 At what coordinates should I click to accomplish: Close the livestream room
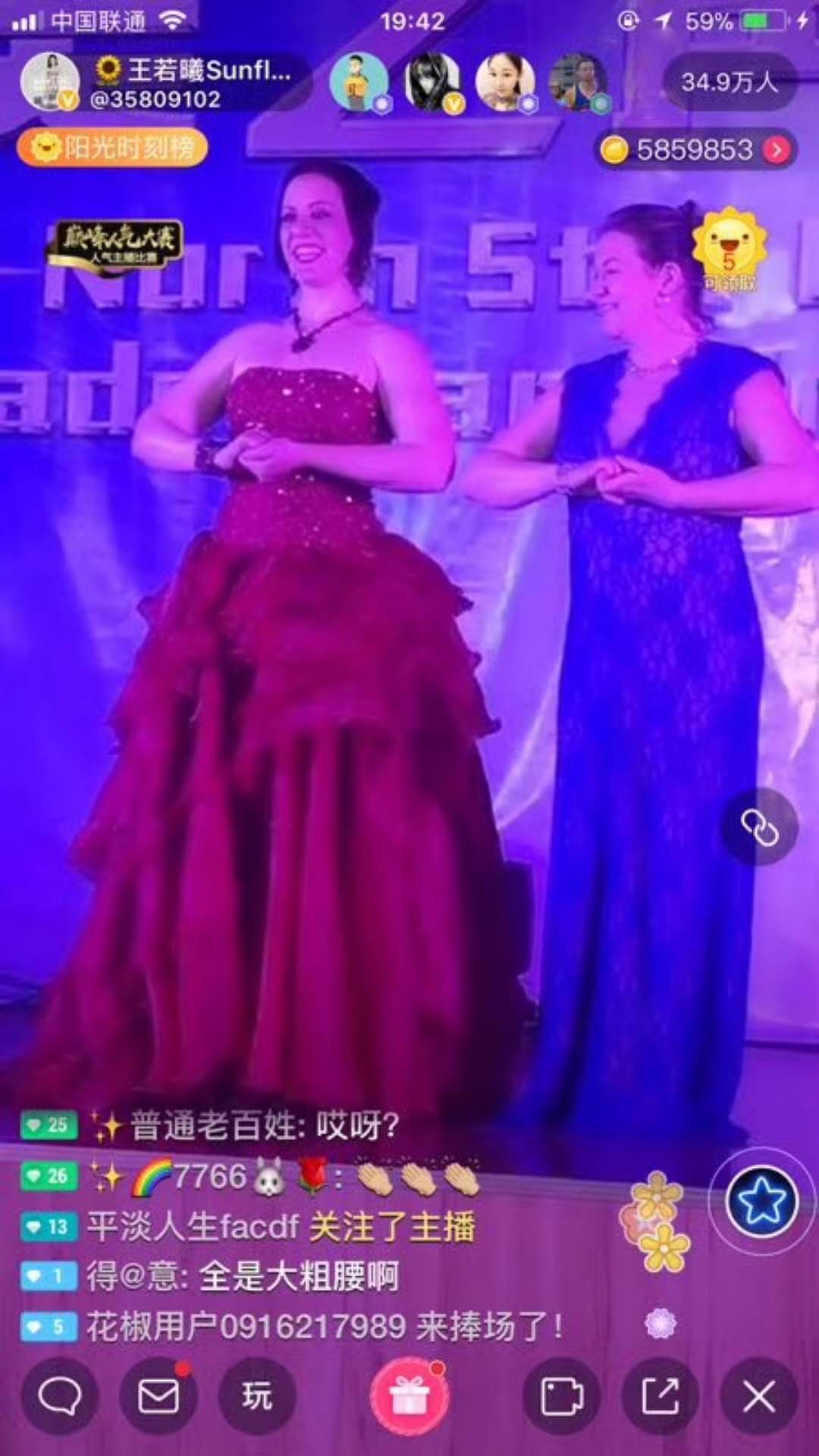(x=758, y=1396)
